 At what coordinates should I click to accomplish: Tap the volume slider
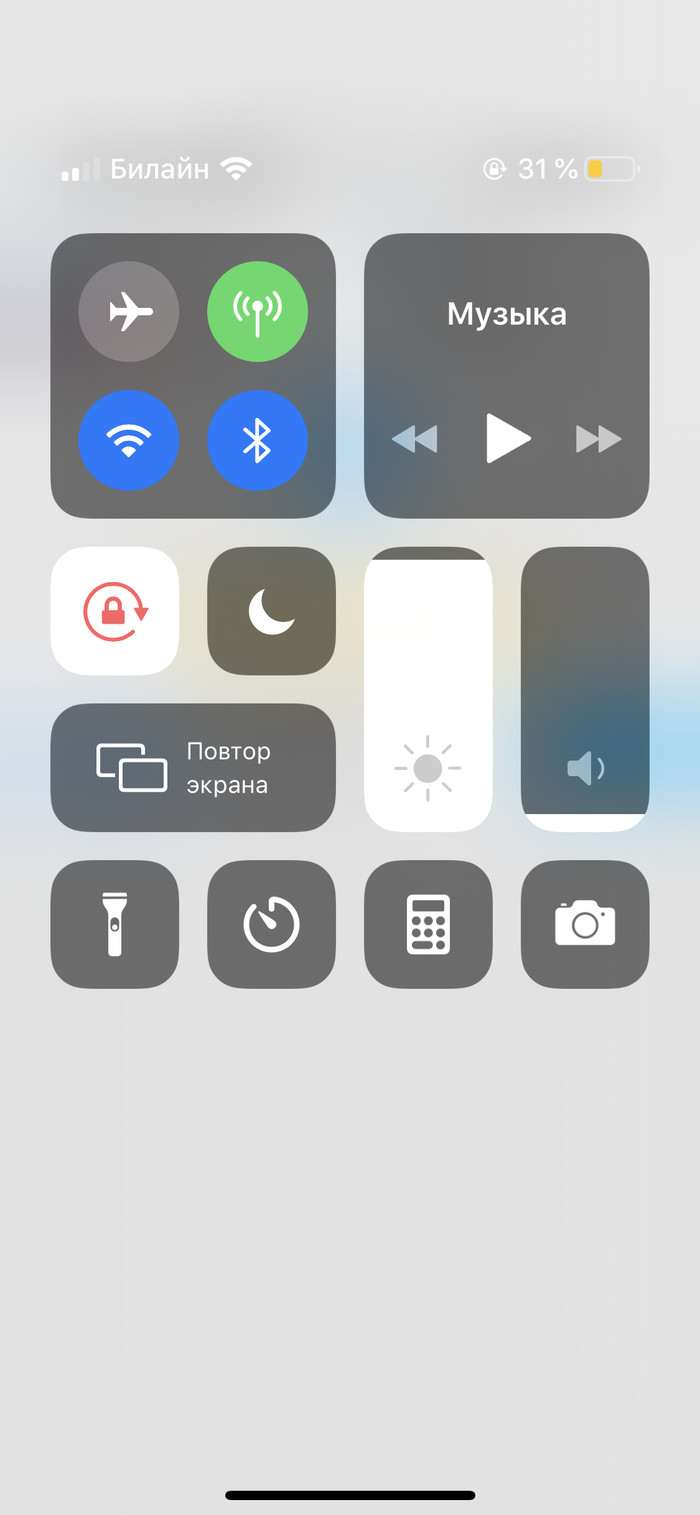click(x=585, y=690)
